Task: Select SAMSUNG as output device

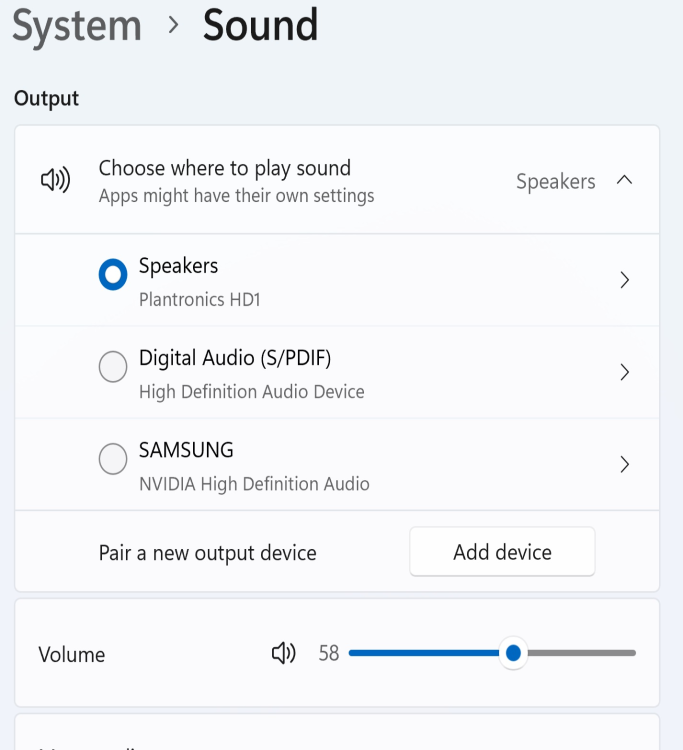Action: [x=113, y=460]
